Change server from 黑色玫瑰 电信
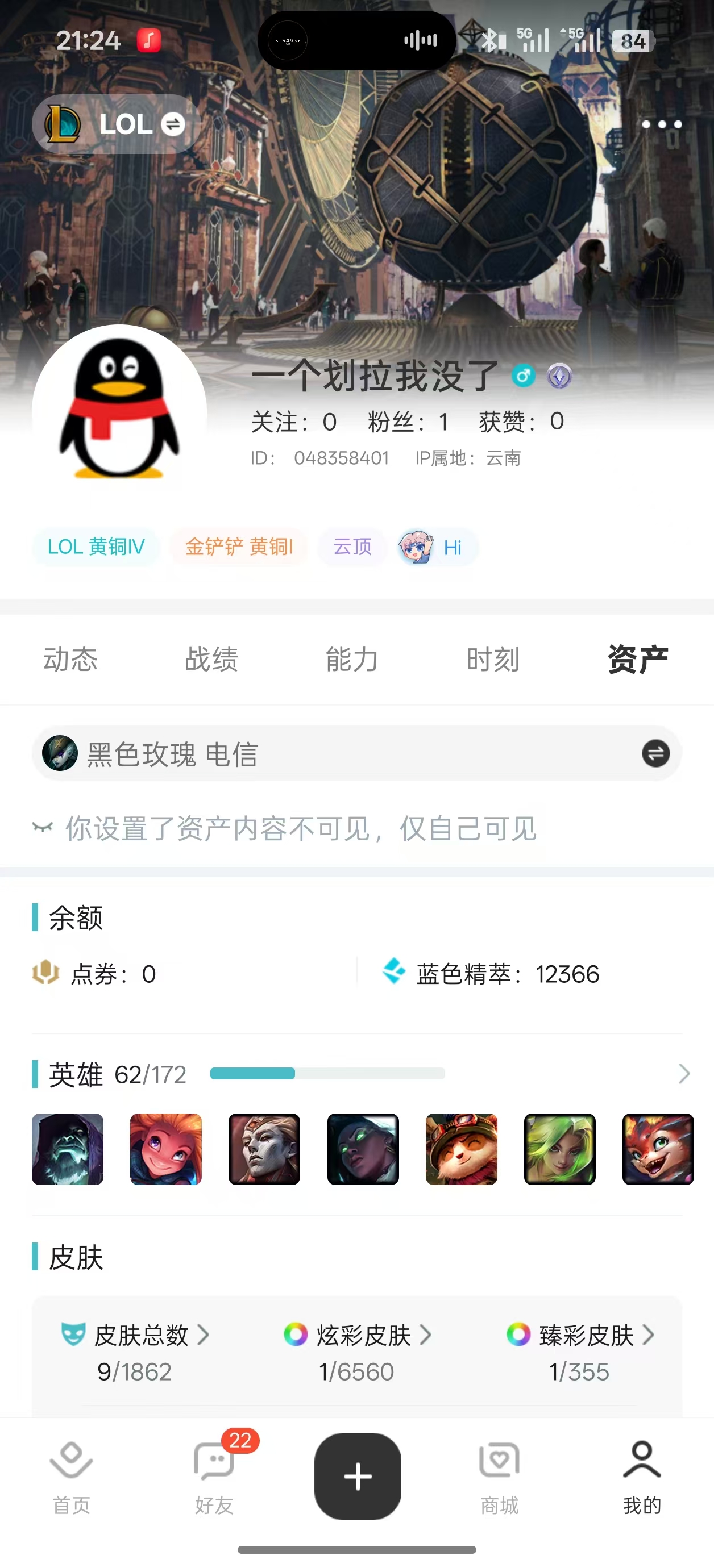The image size is (714, 1568). click(x=655, y=753)
